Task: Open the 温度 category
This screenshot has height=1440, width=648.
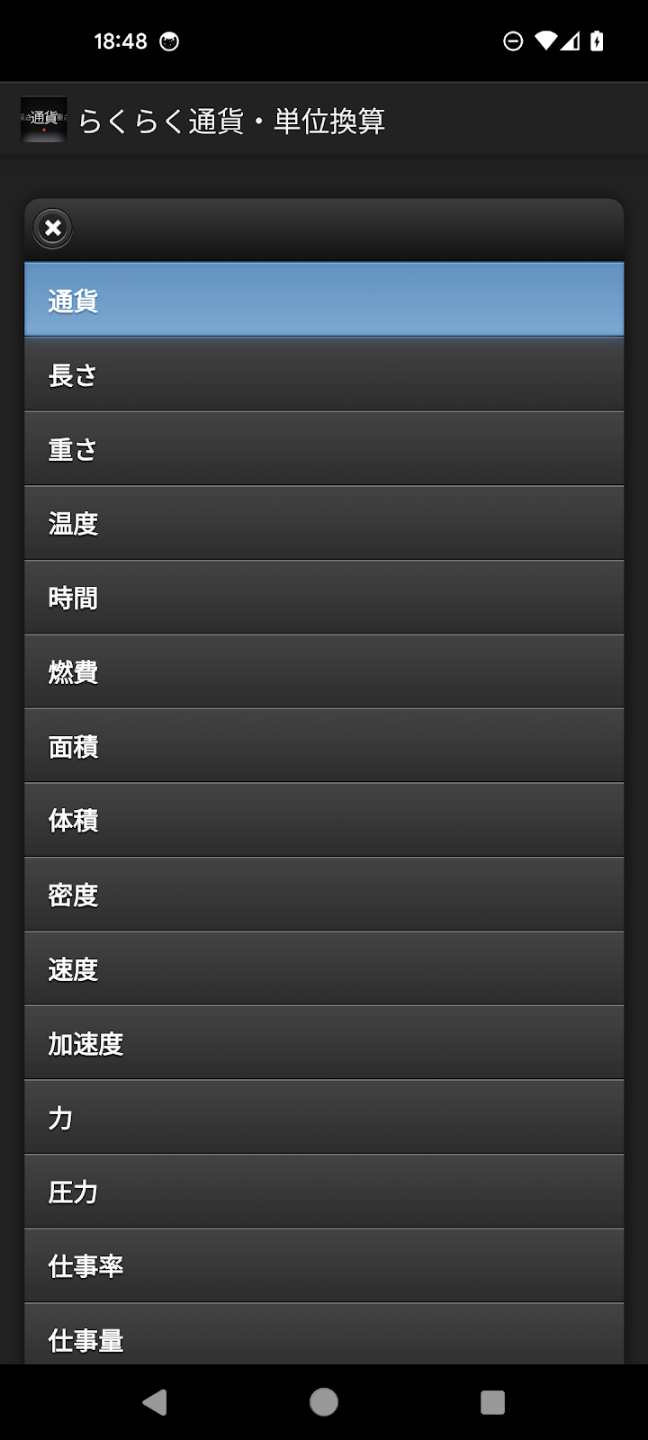Action: point(323,523)
